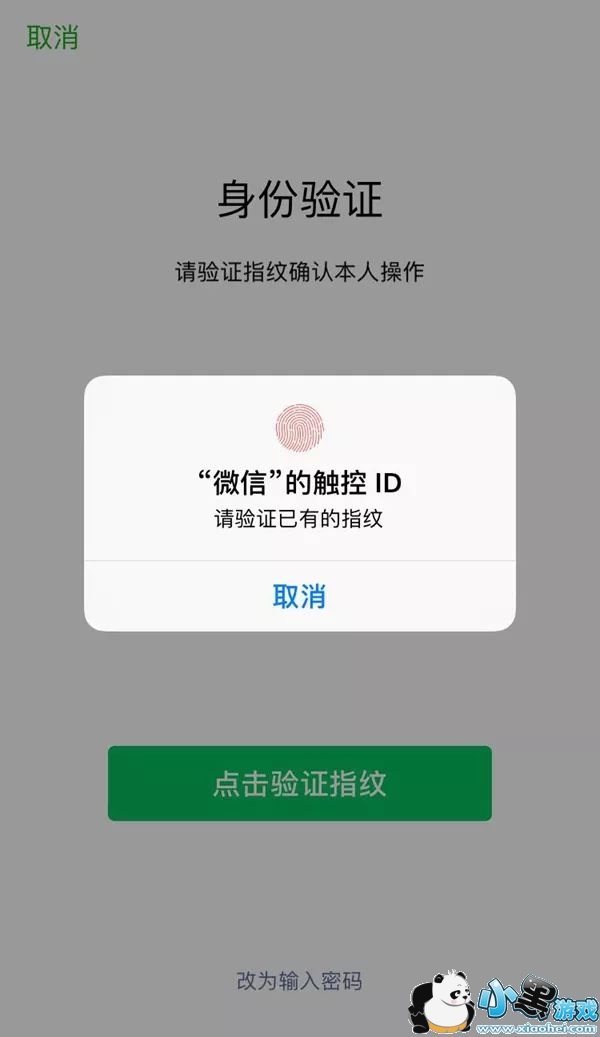Tap the green 取消 at top left
The image size is (600, 1037).
[52, 38]
